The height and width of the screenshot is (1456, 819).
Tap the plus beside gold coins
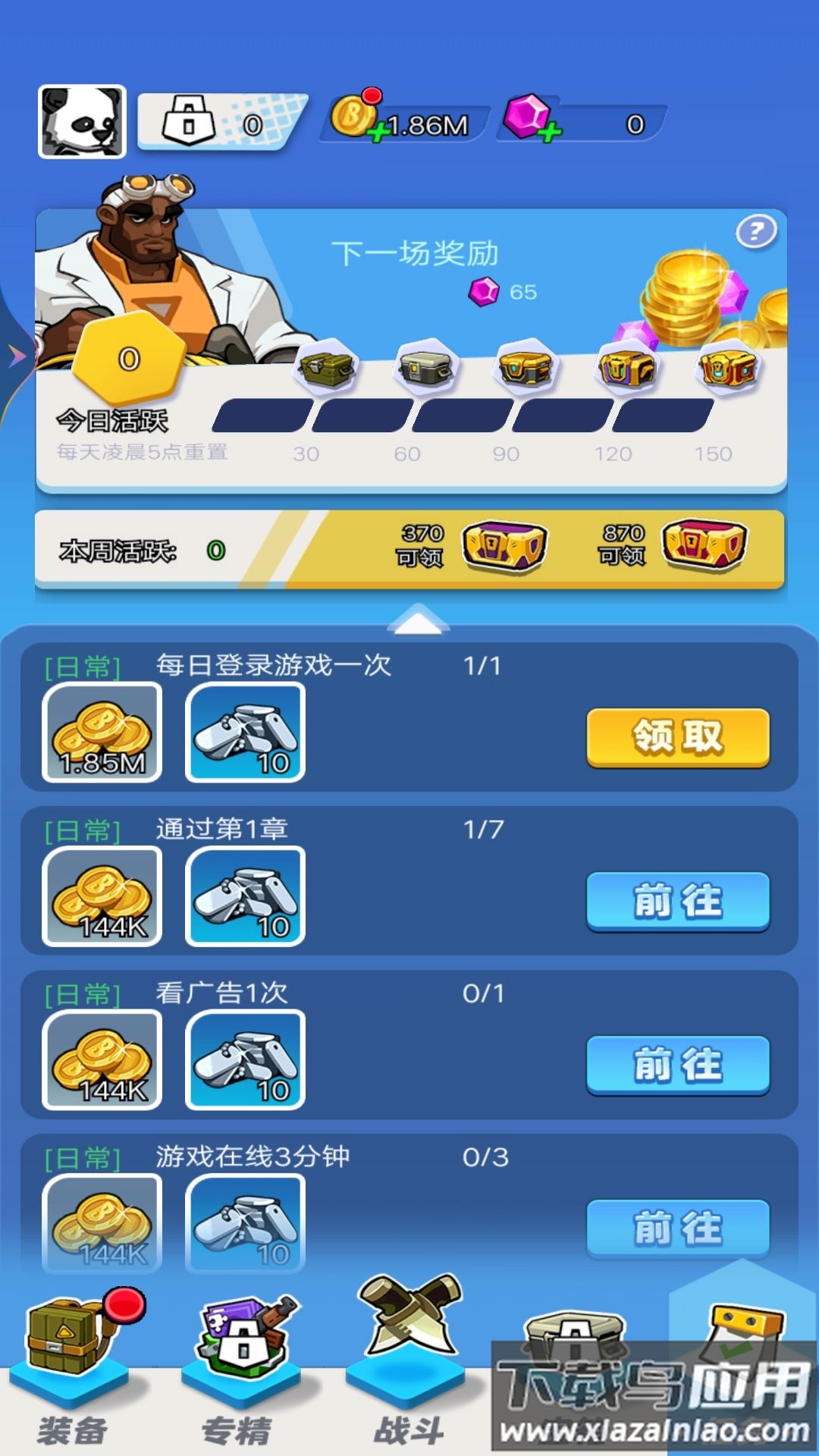point(377,133)
